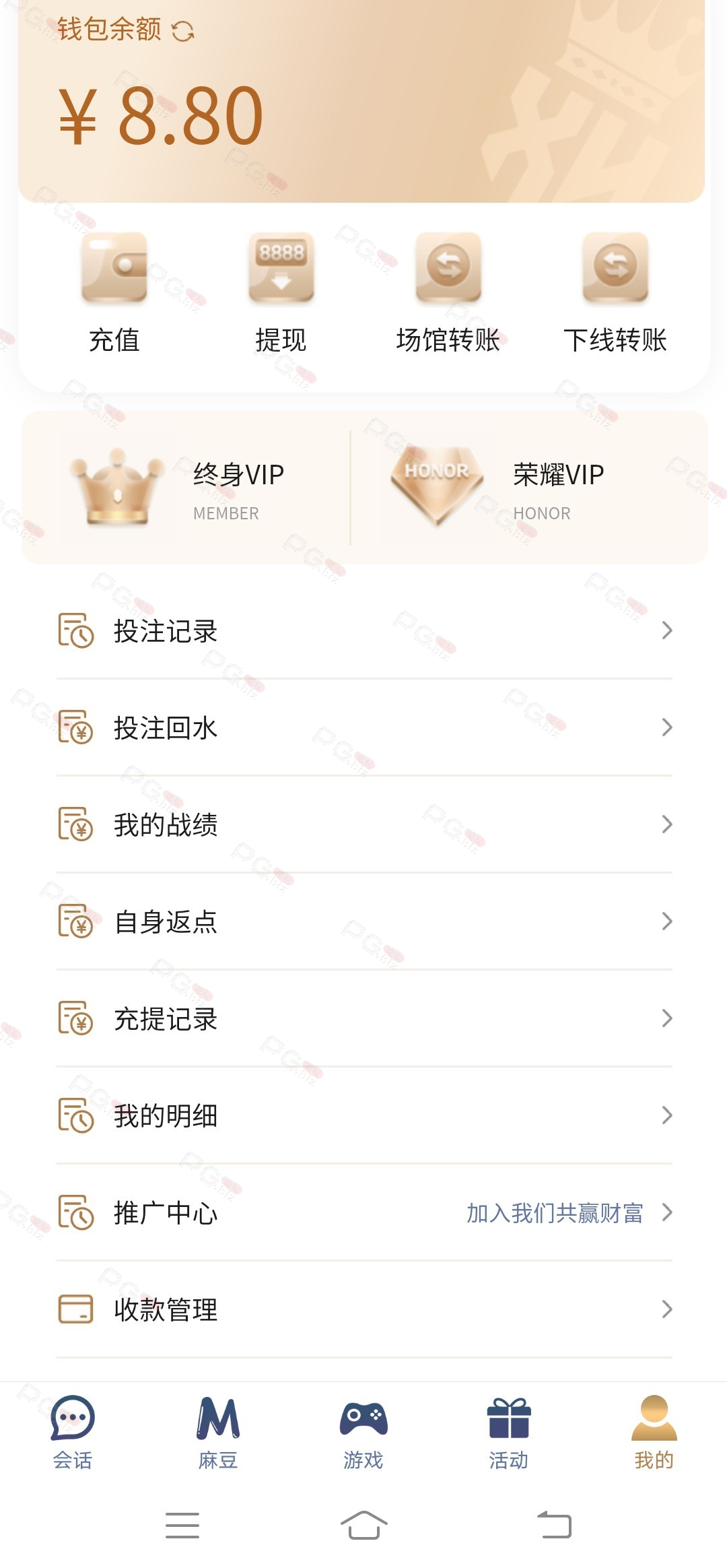The width and height of the screenshot is (727, 1568).
Task: Open 收款管理 row
Action: point(364,1310)
